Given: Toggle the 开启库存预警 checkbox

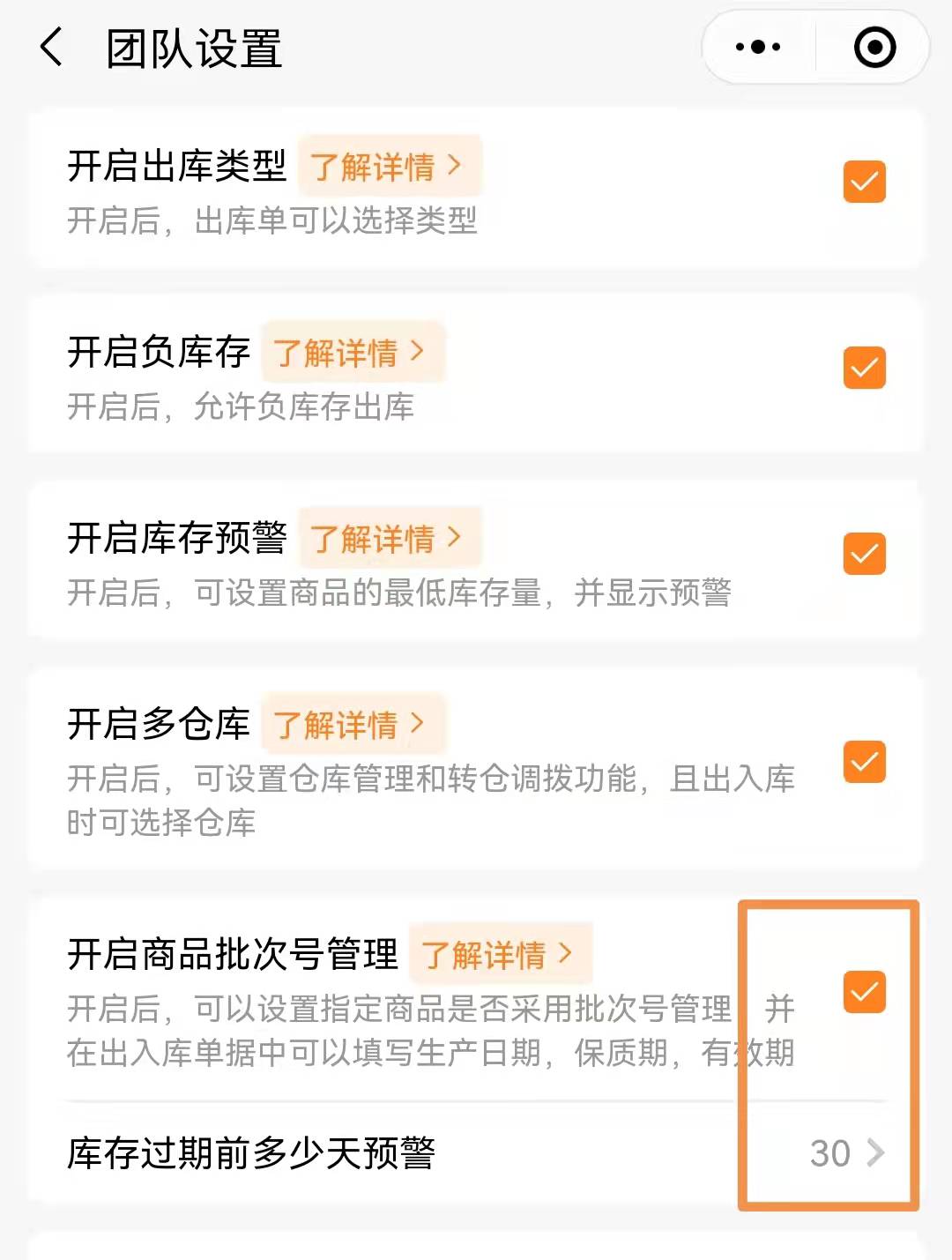Looking at the screenshot, I should 864,554.
